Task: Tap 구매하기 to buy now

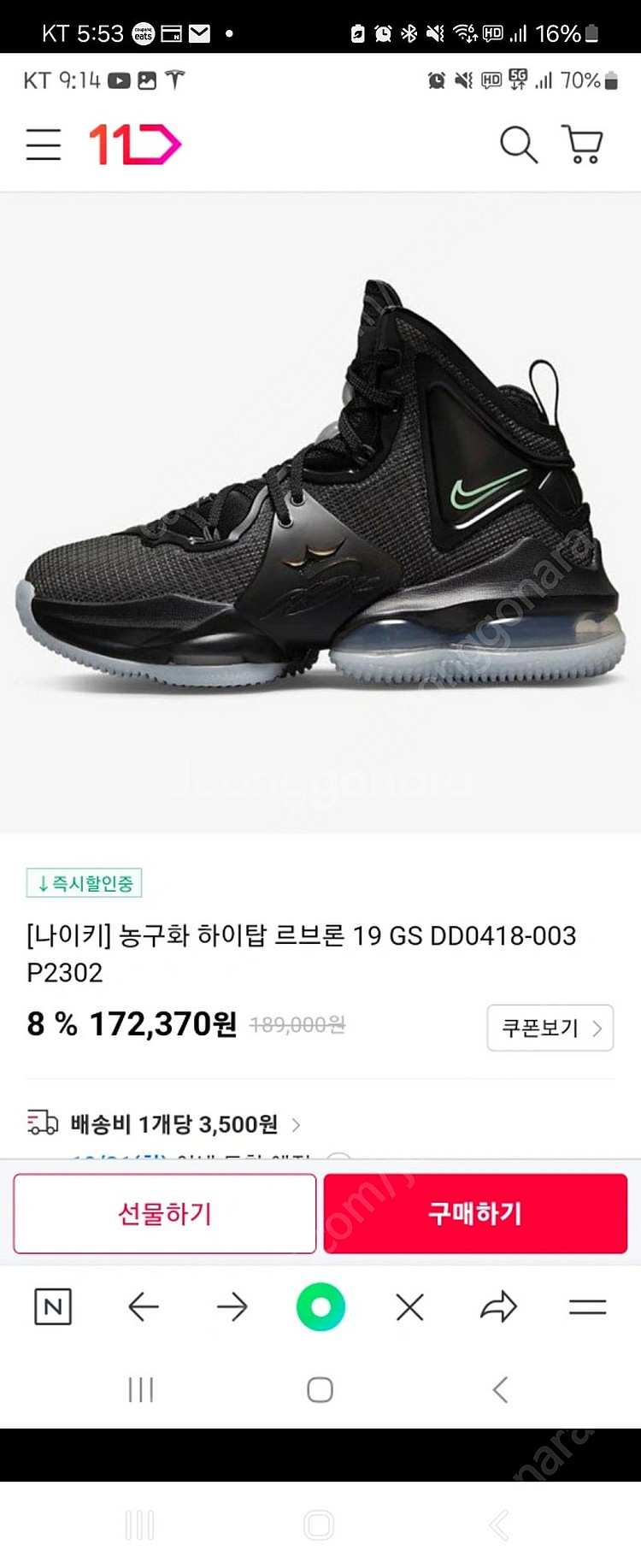Action: 475,1213
